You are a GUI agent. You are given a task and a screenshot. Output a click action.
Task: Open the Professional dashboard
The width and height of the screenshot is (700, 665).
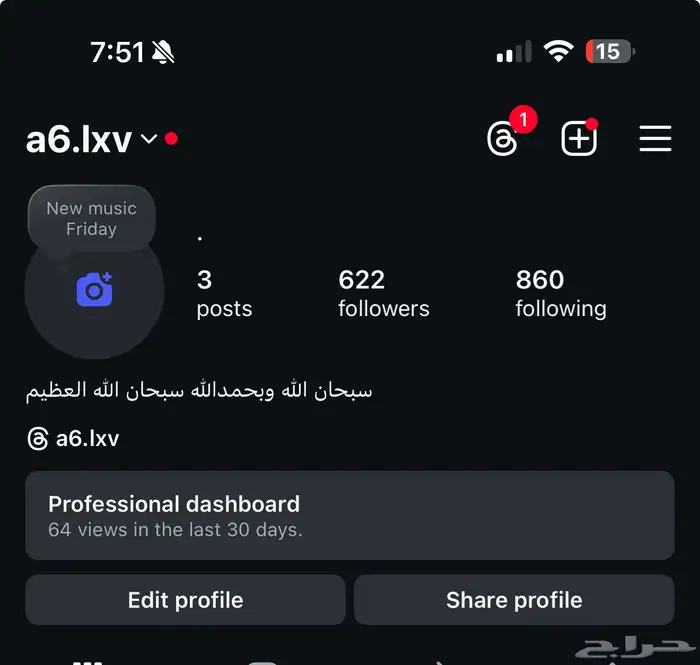click(349, 515)
